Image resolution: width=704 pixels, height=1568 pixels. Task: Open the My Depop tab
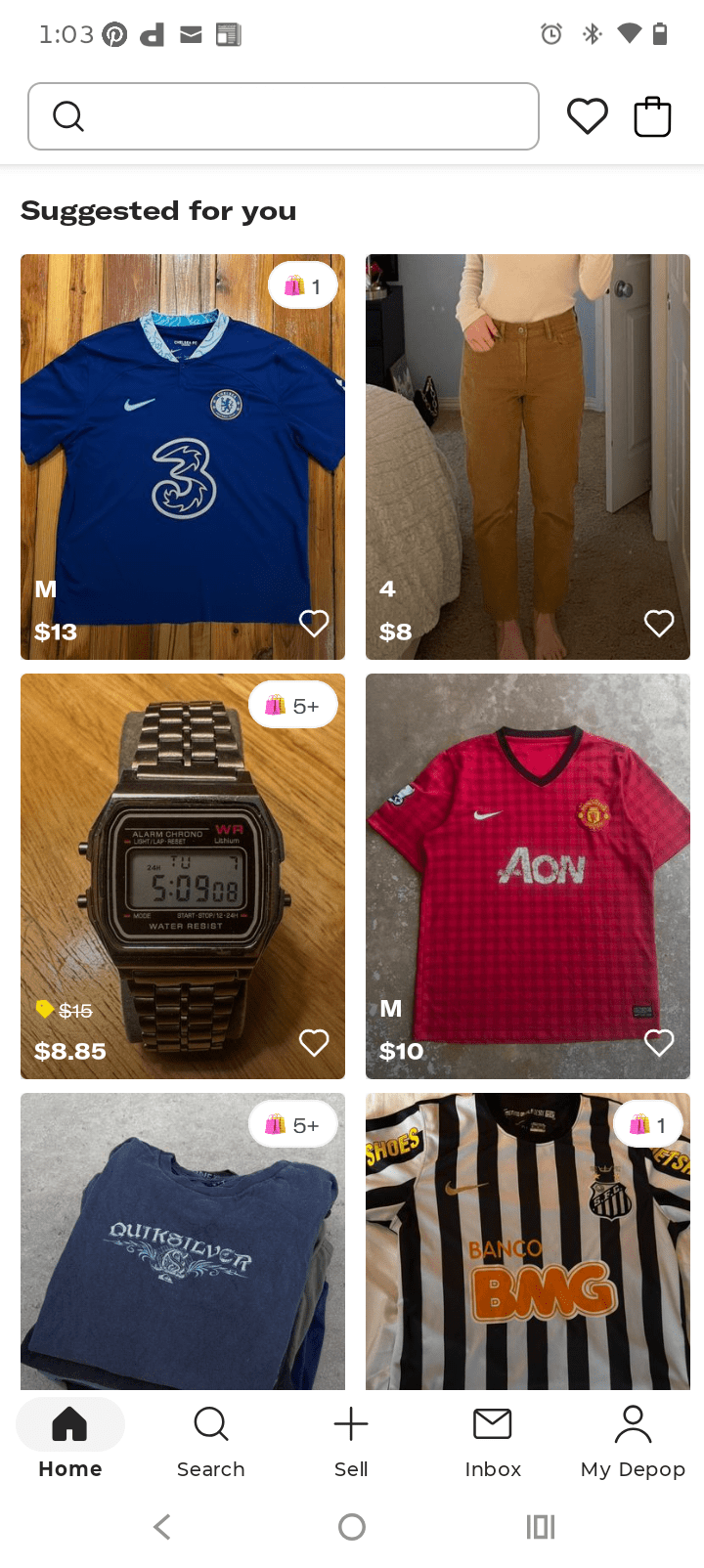633,1439
